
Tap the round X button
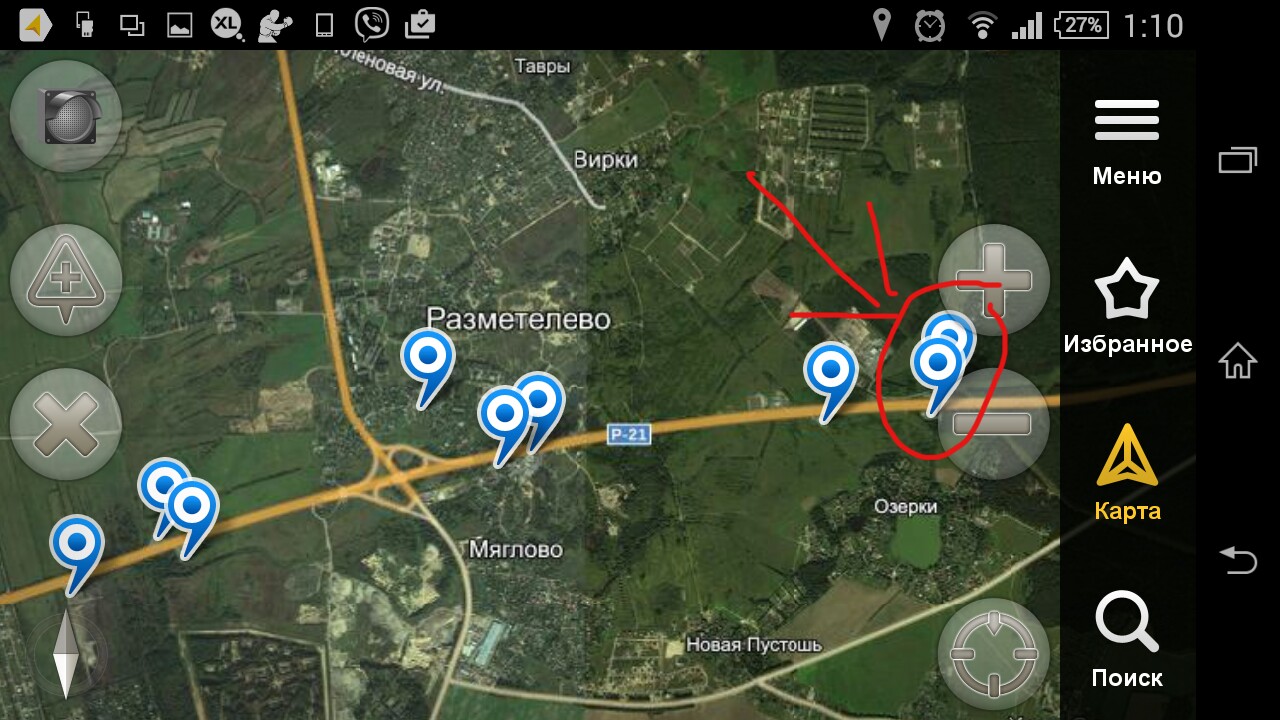tap(66, 424)
